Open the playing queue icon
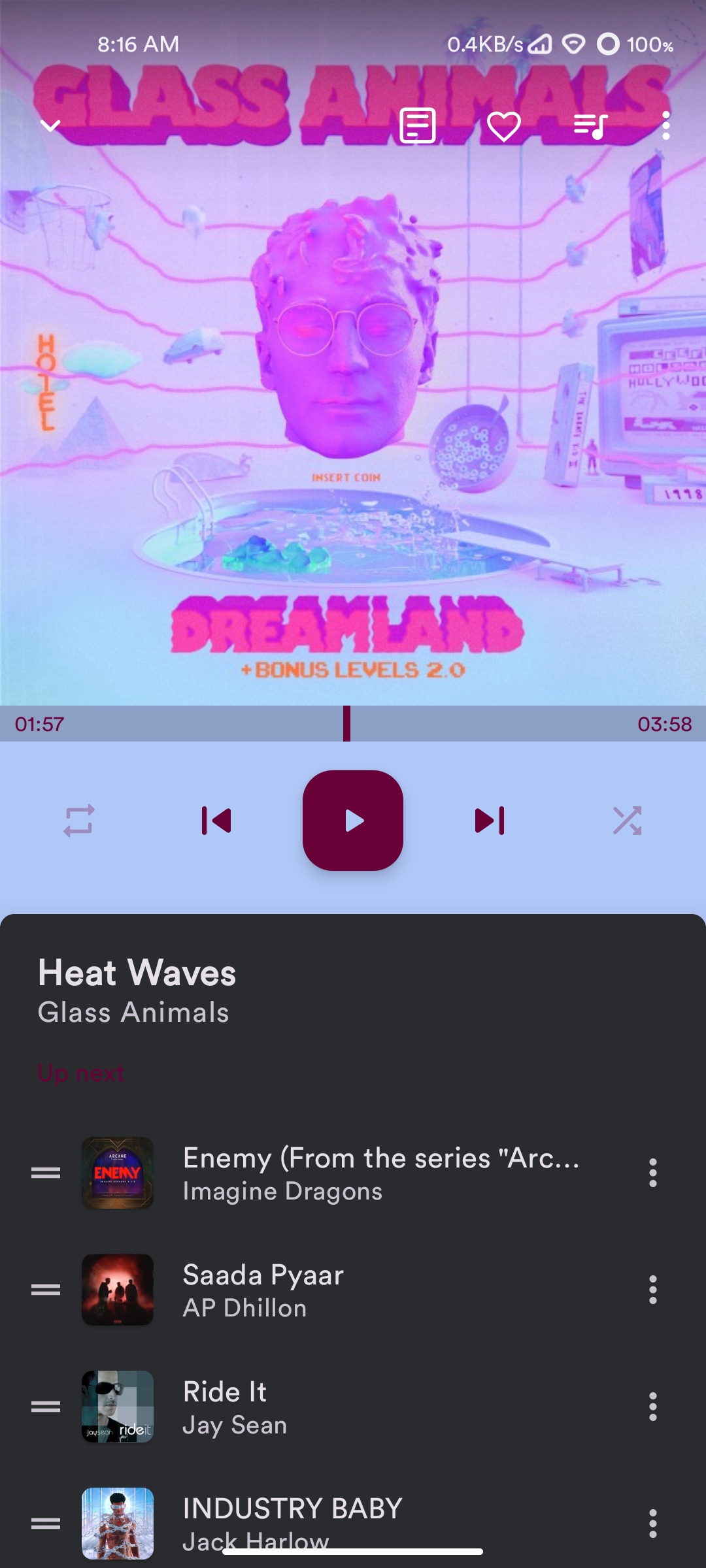 (591, 126)
